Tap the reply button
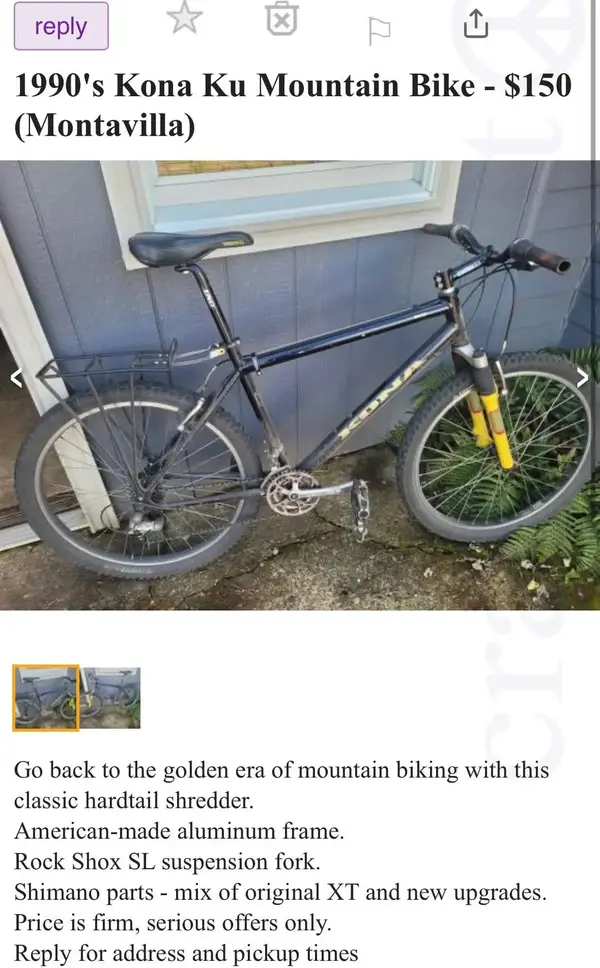The height and width of the screenshot is (968, 600). click(61, 27)
